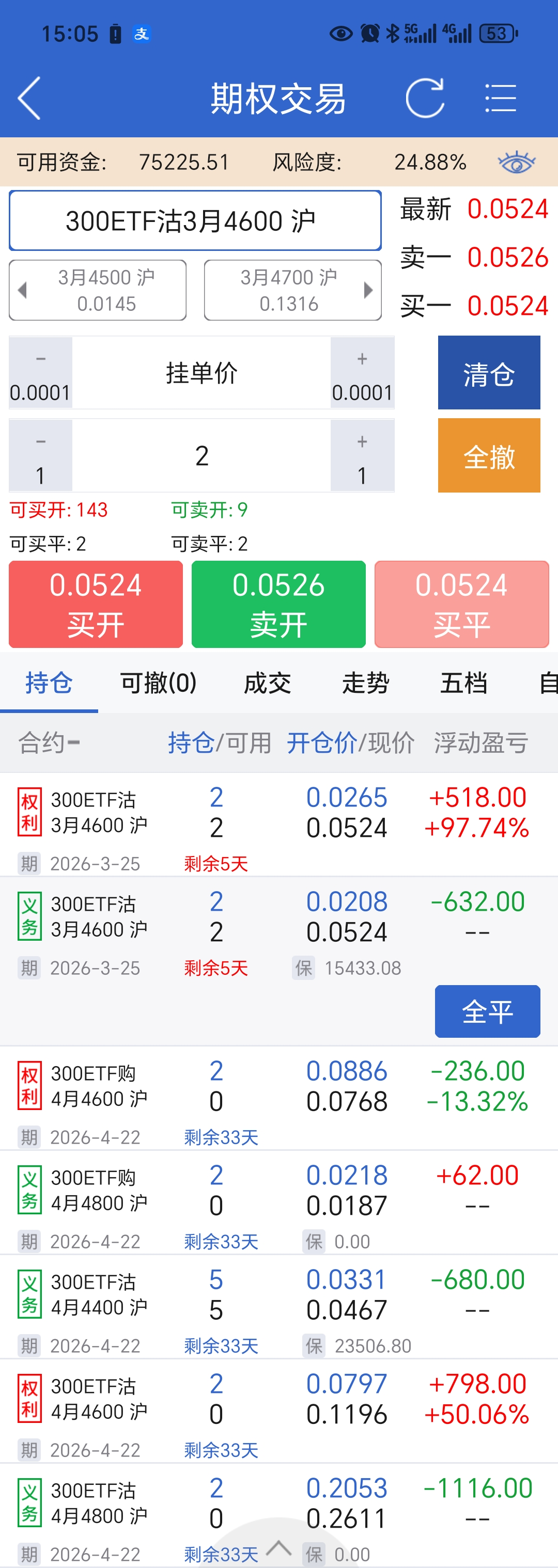Screen dimensions: 558x1568
Task: Open contract selector 300ETF沽3月4600
Action: (195, 220)
